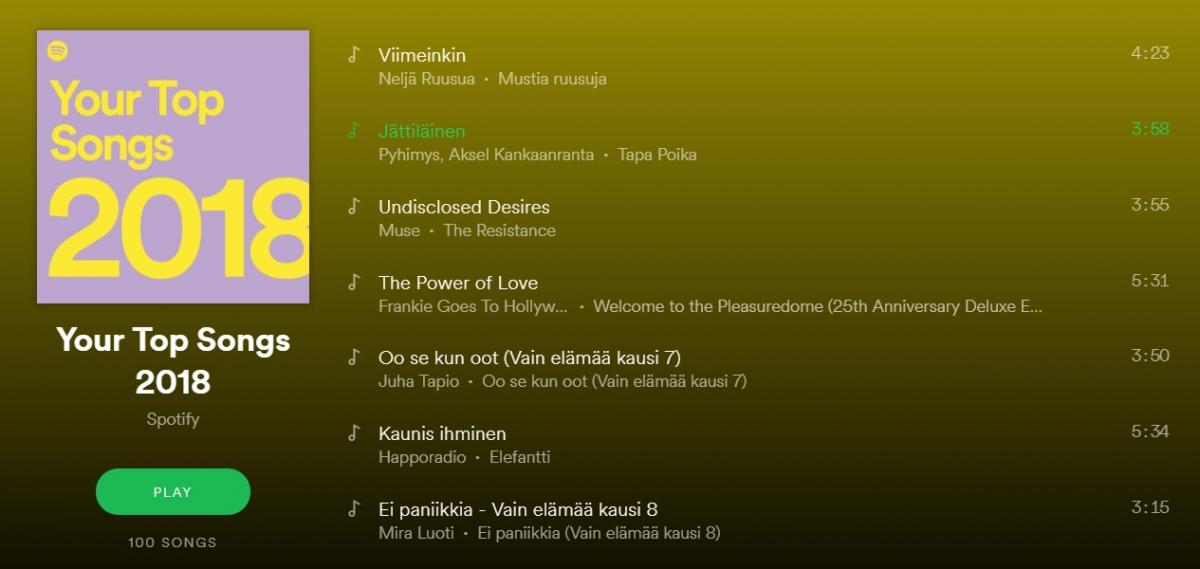The image size is (1200, 569).
Task: Open The Power of Love track
Action: (458, 283)
